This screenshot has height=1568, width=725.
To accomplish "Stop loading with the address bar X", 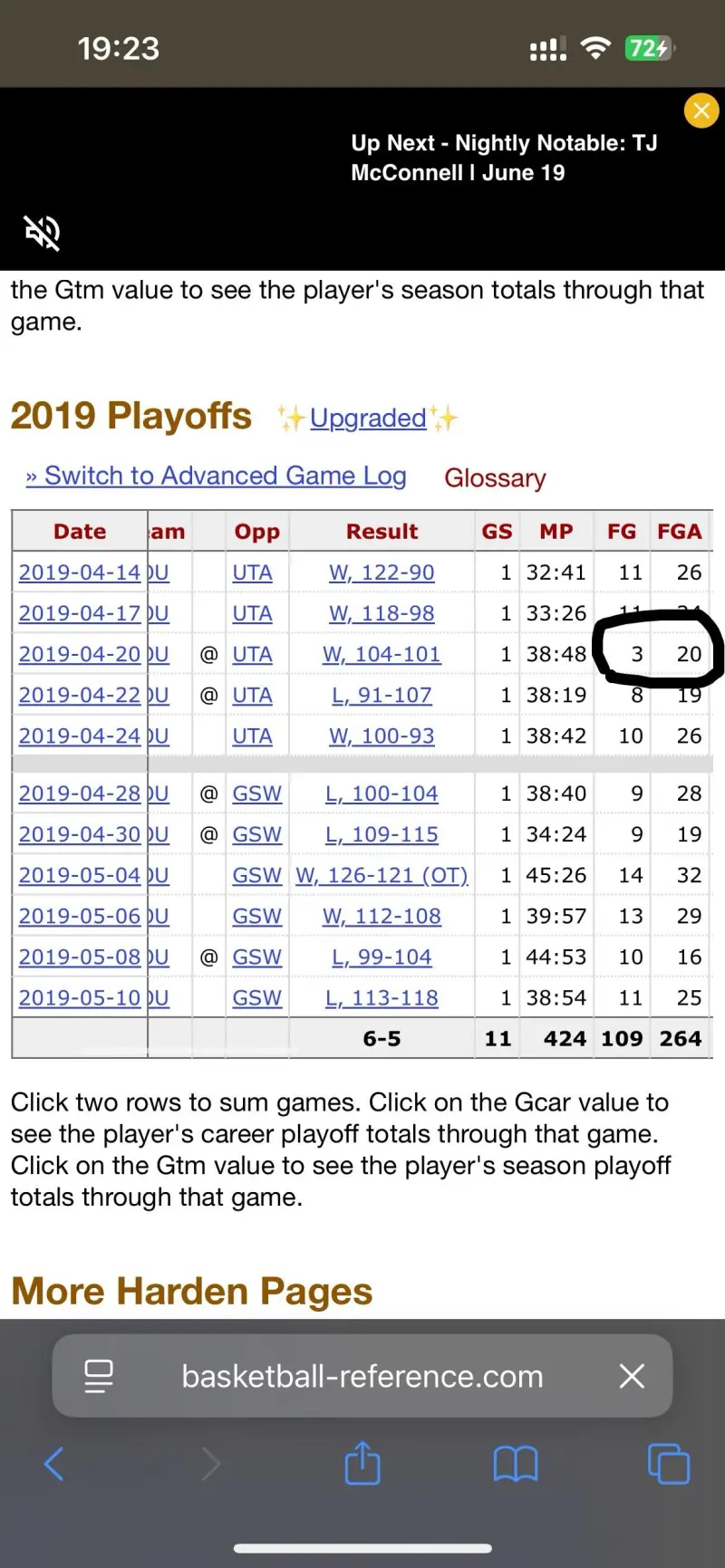I will 632,1376.
